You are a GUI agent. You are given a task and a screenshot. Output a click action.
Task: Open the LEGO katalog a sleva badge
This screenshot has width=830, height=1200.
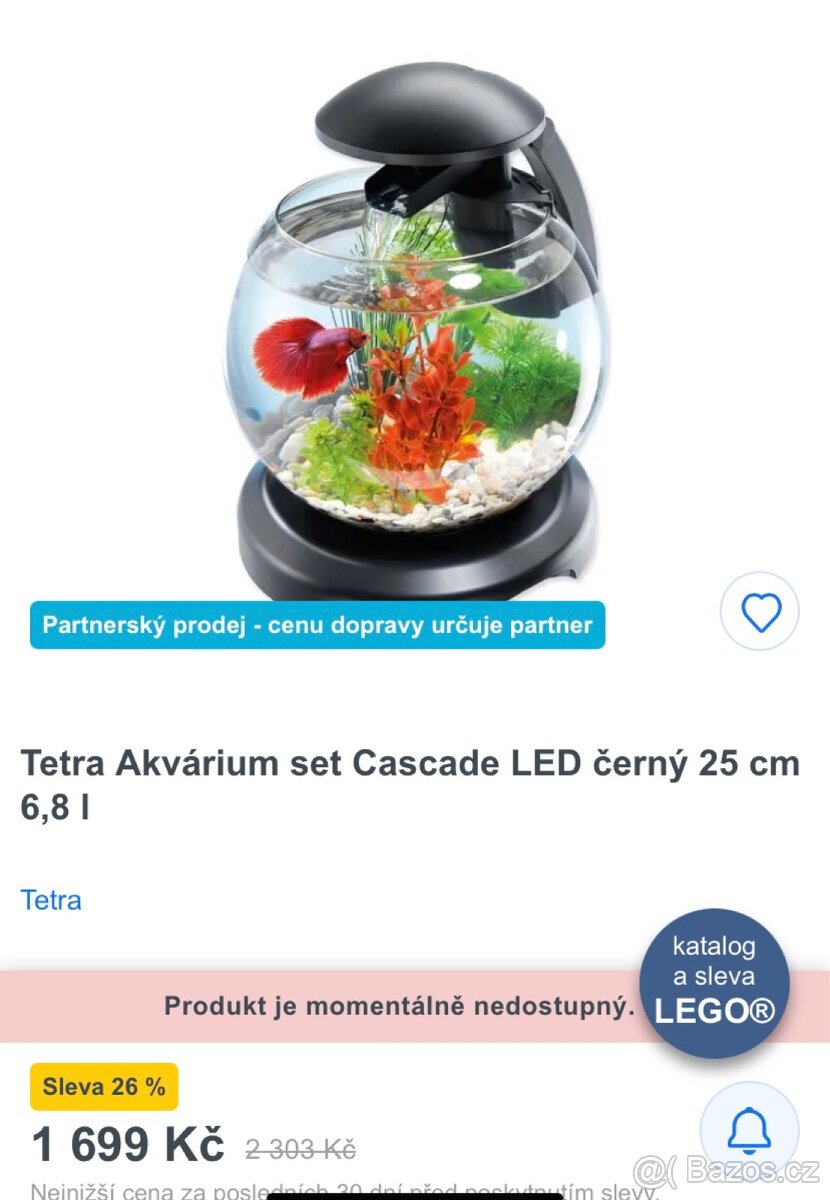click(714, 981)
